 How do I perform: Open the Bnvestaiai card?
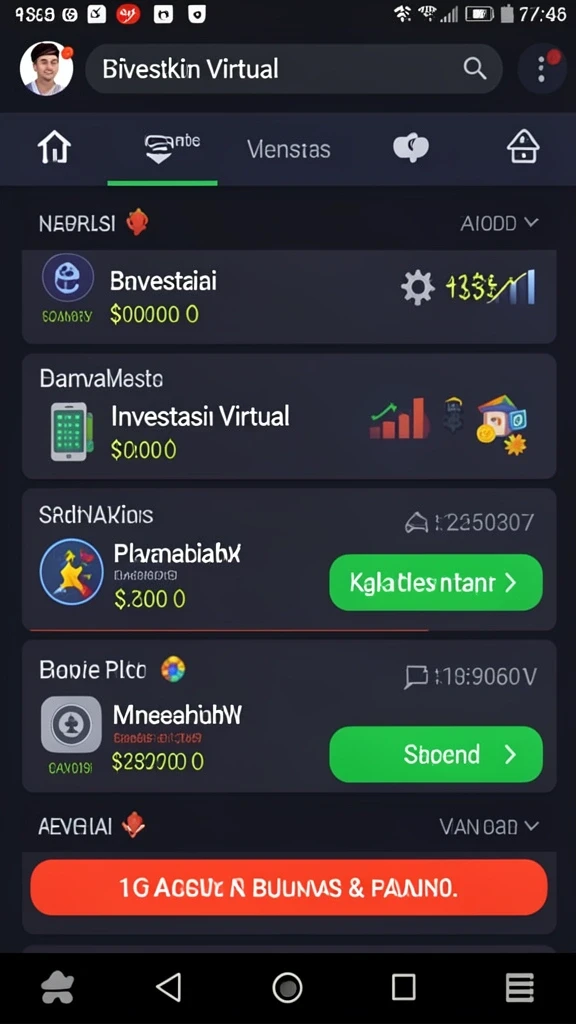point(289,296)
